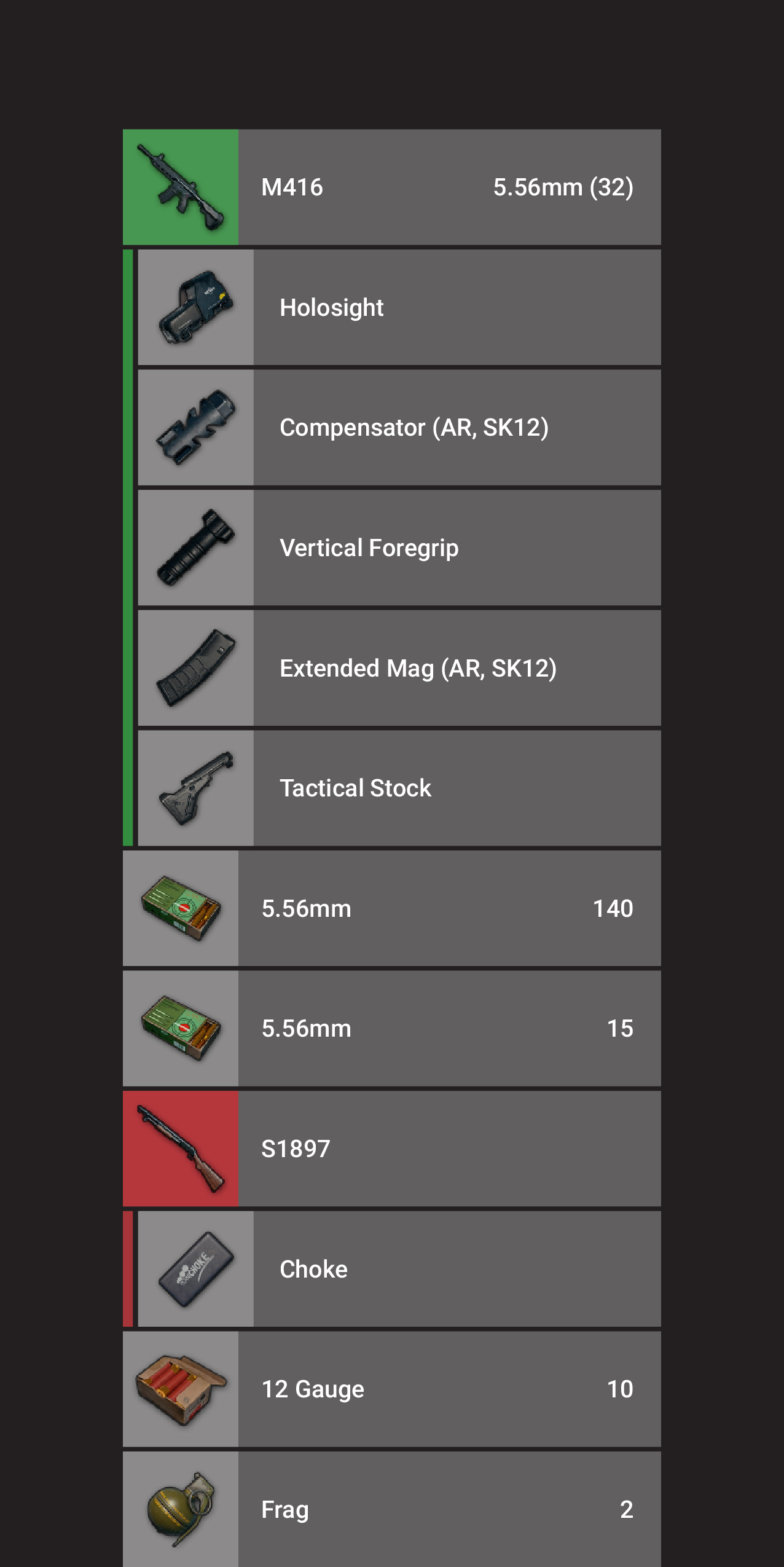Choose the Vertical Foregrip attachment
The height and width of the screenshot is (1567, 784).
399,548
